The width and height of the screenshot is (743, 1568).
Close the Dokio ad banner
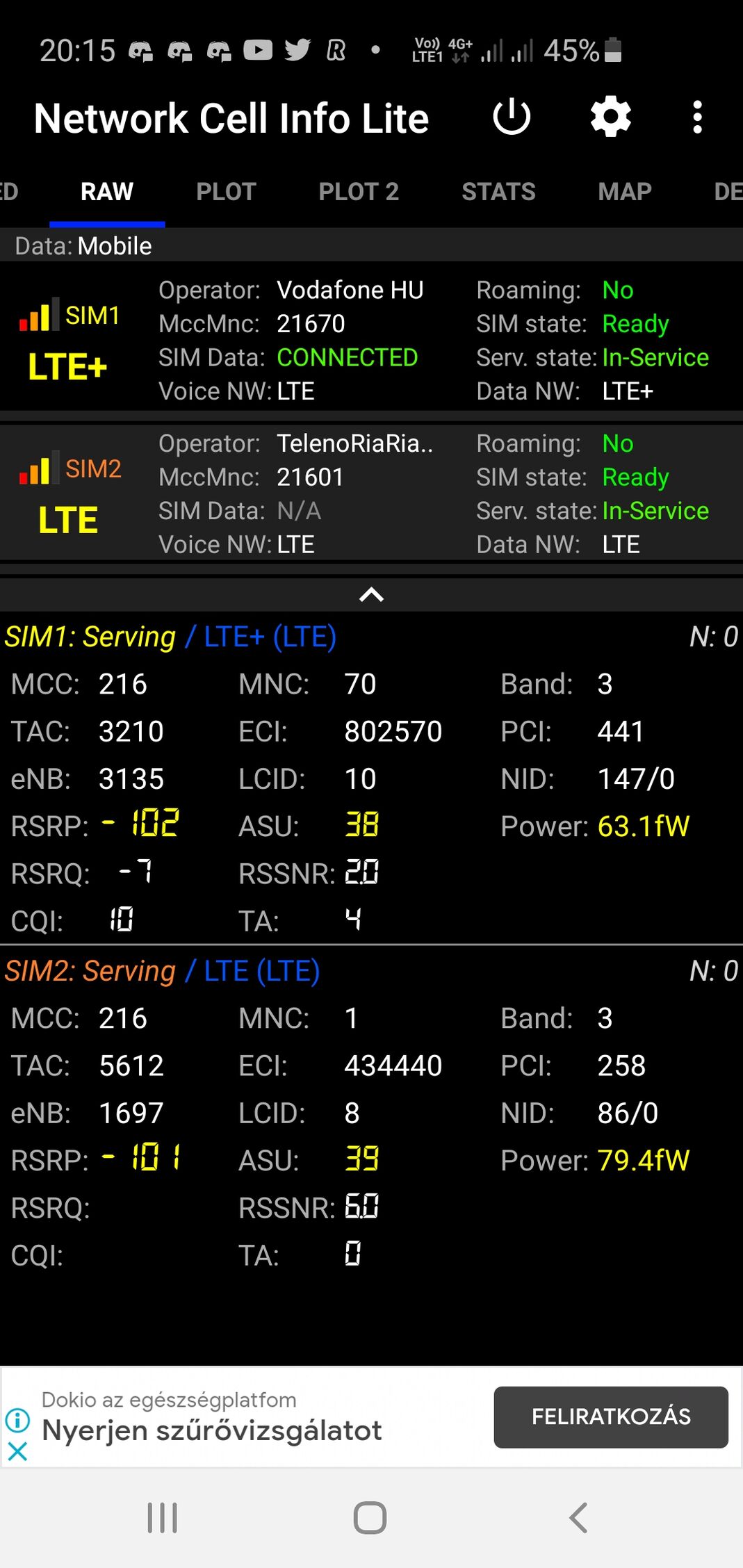pos(17,1451)
